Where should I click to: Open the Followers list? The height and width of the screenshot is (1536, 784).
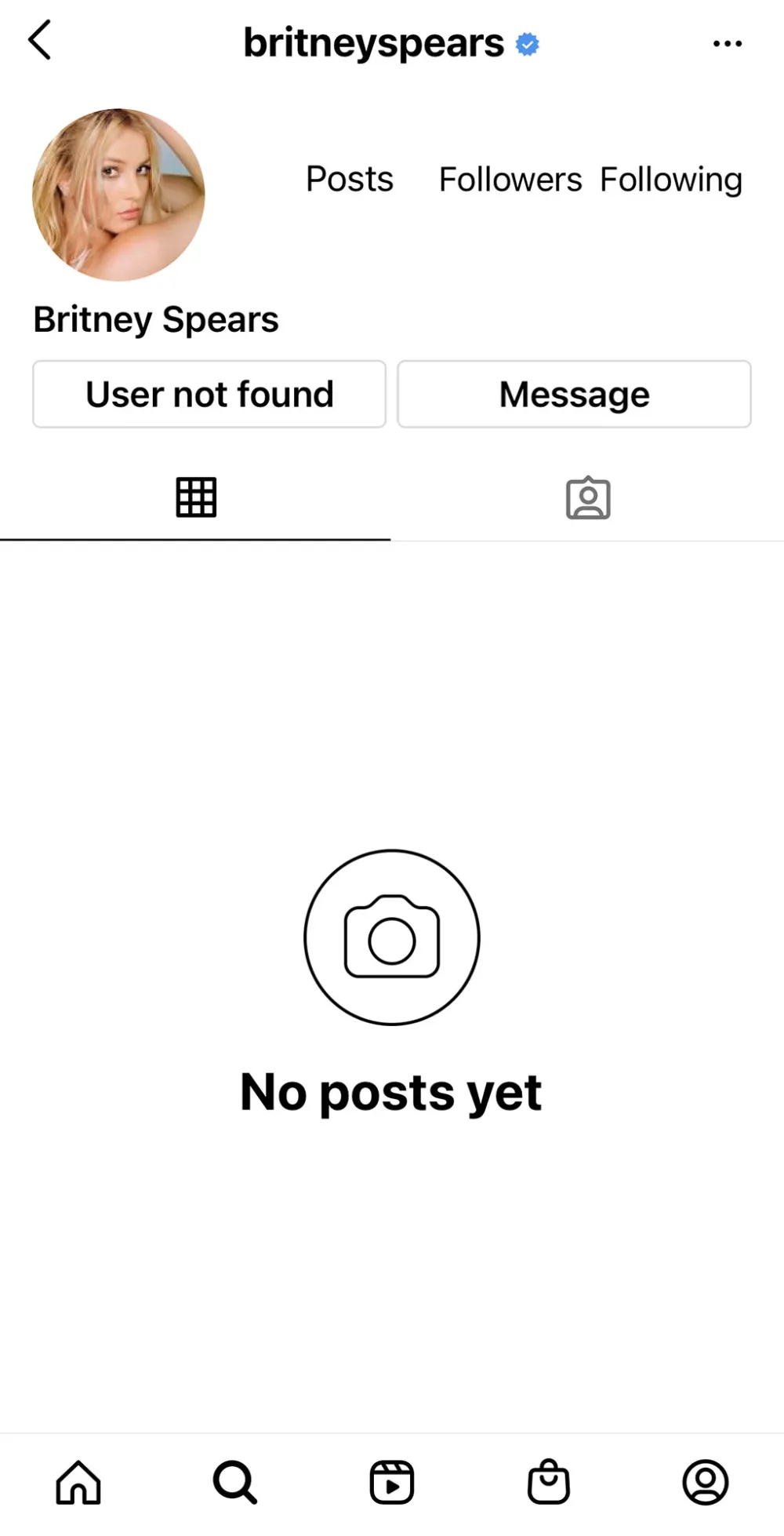point(510,179)
